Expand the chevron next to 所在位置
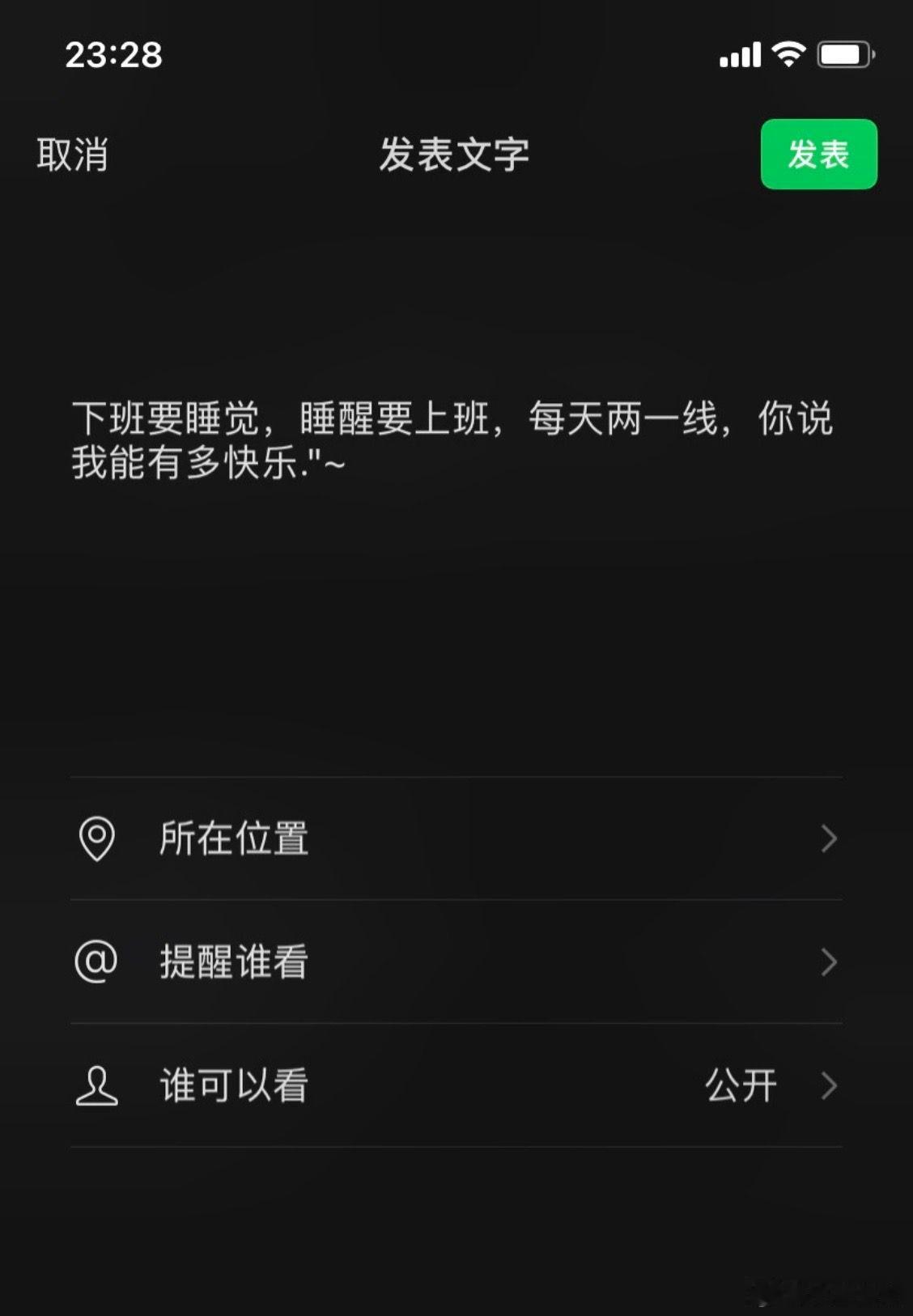The image size is (913, 1316). pyautogui.click(x=827, y=839)
